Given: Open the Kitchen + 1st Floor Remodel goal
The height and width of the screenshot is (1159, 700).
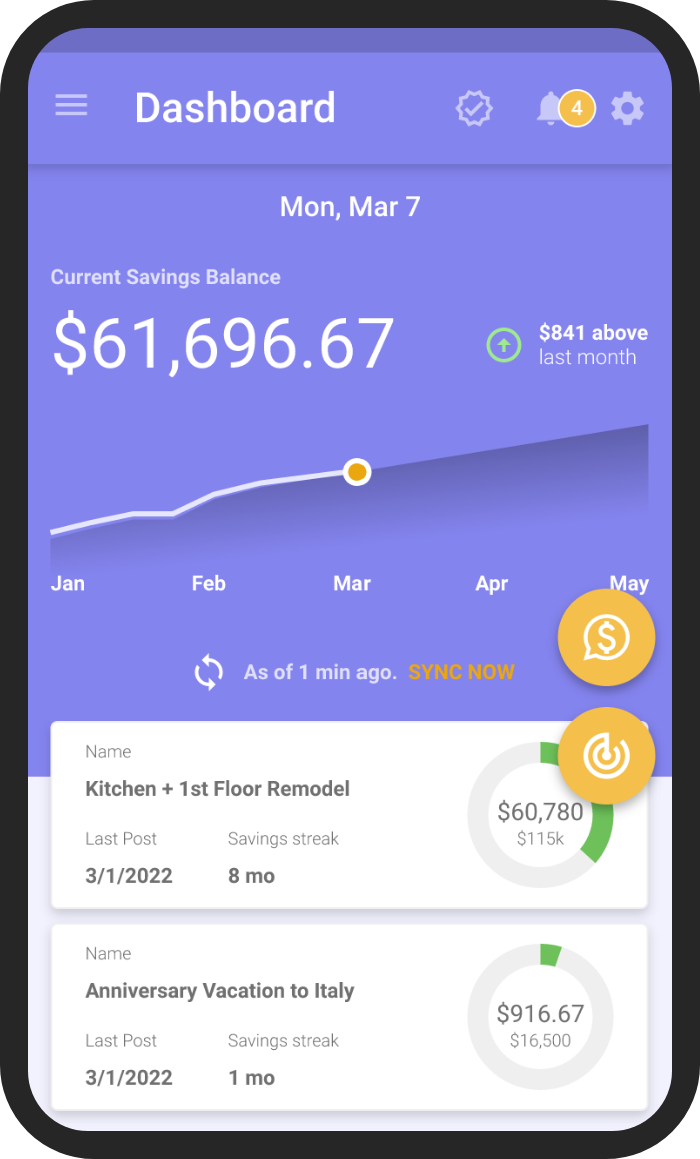Looking at the screenshot, I should [x=349, y=815].
